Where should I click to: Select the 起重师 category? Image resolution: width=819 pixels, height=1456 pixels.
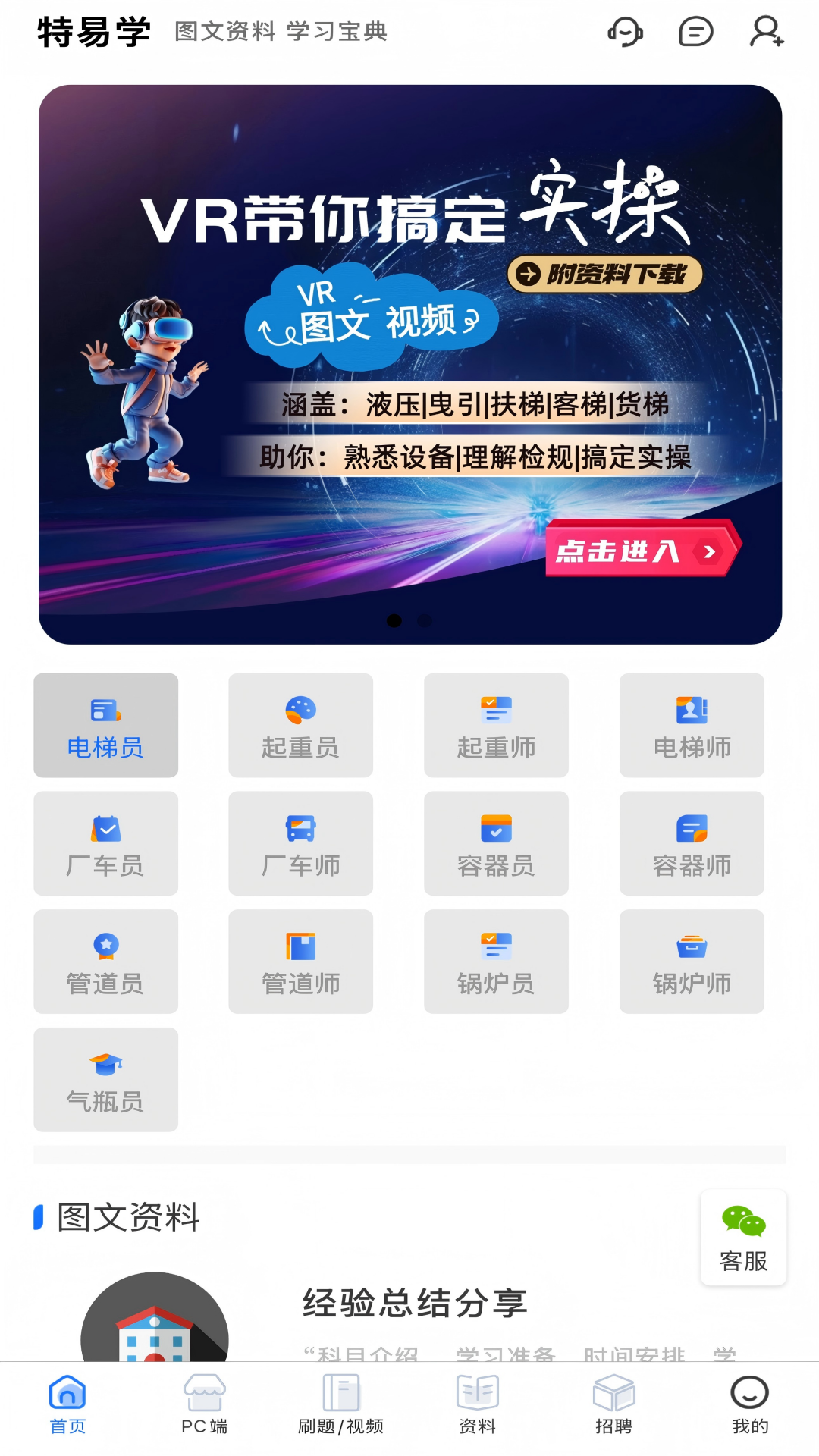click(496, 726)
